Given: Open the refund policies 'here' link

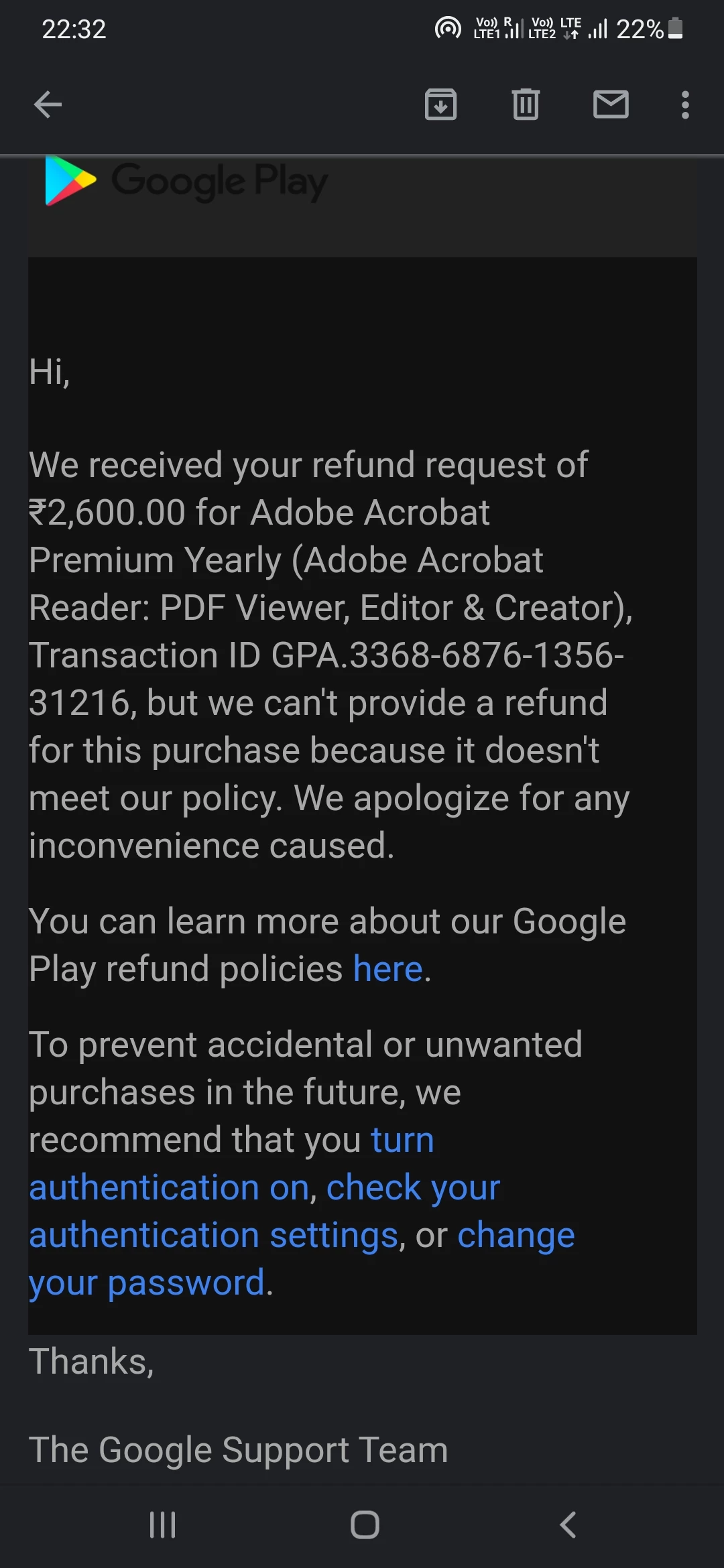Looking at the screenshot, I should [x=388, y=969].
